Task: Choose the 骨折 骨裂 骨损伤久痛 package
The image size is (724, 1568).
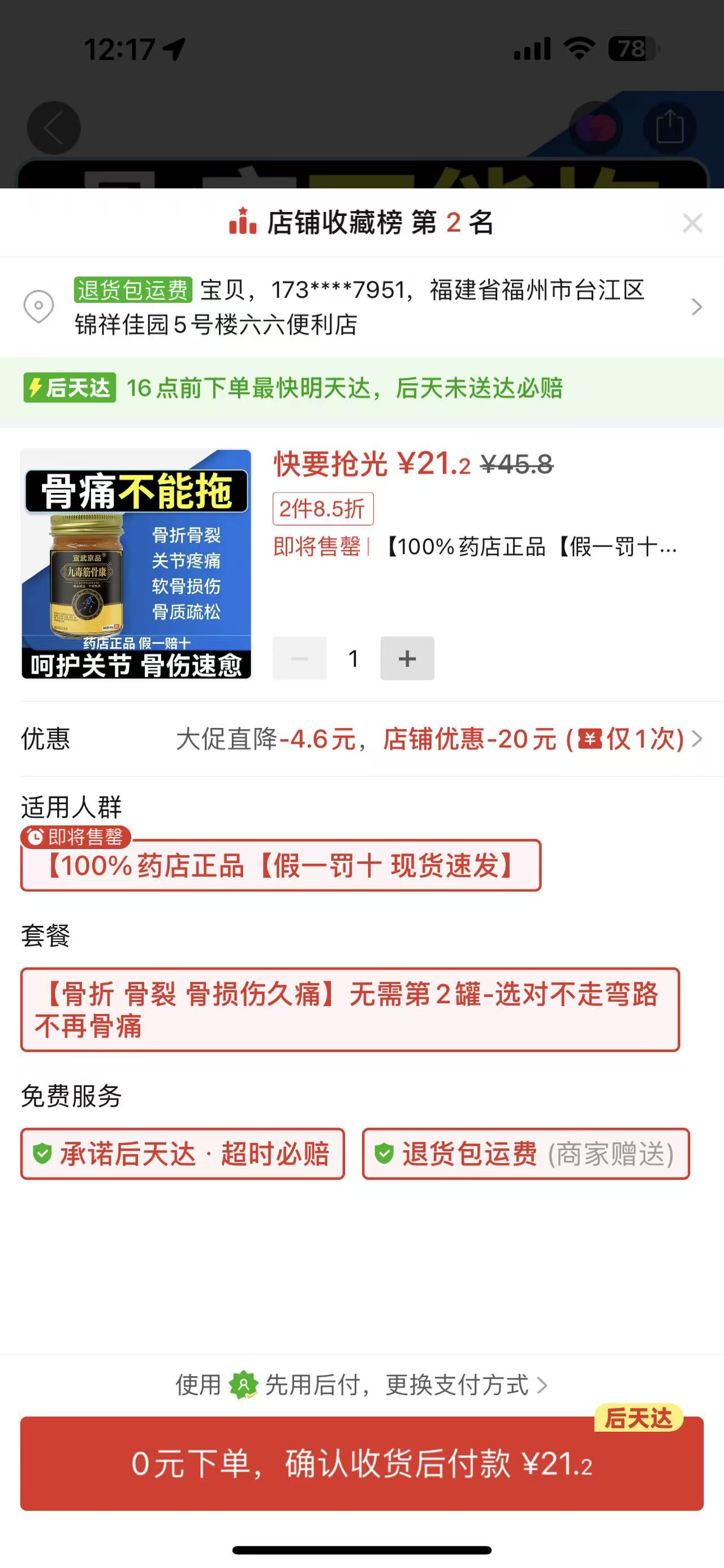Action: point(350,1009)
